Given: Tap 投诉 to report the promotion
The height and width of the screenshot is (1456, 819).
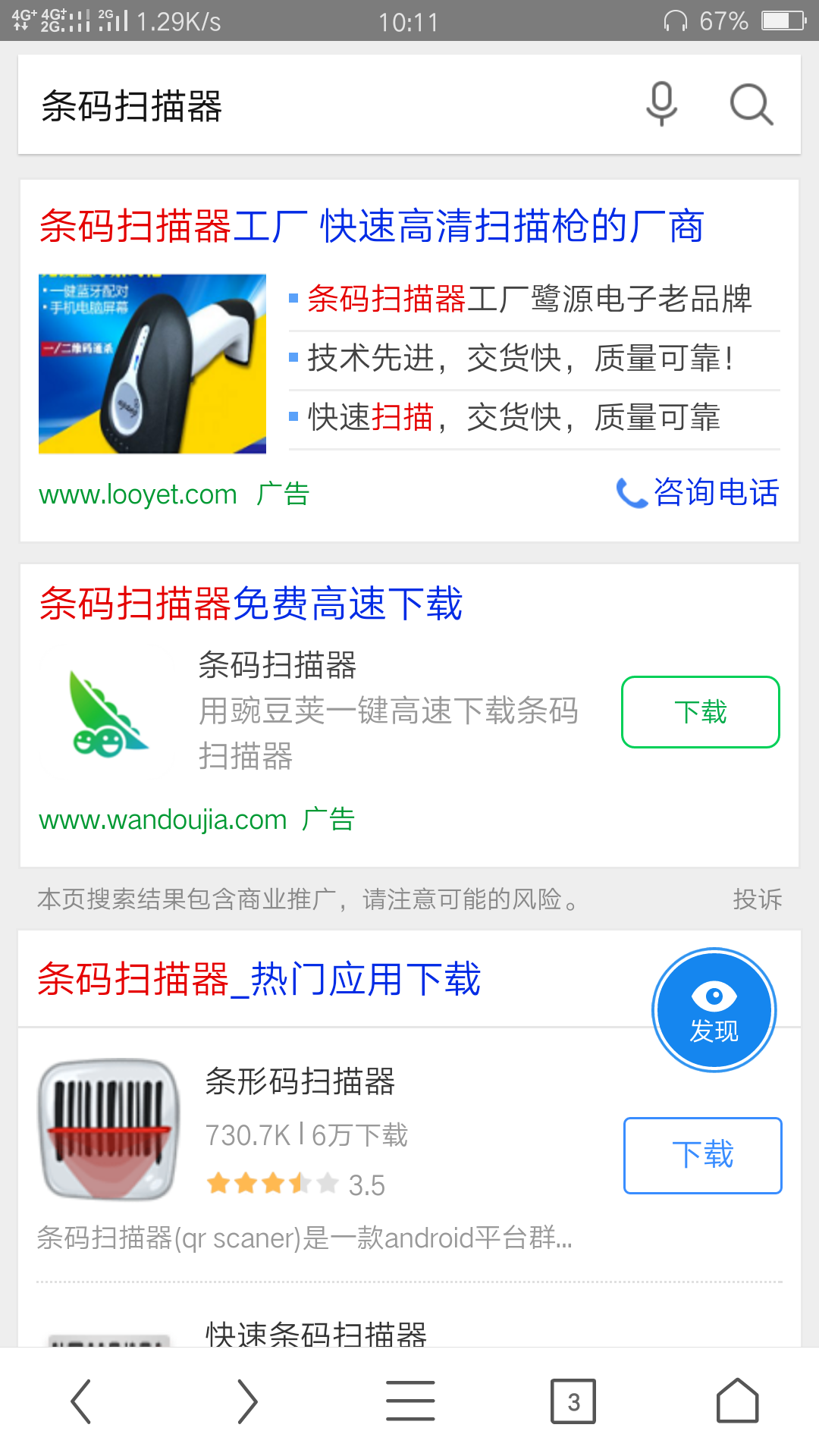Looking at the screenshot, I should click(757, 899).
